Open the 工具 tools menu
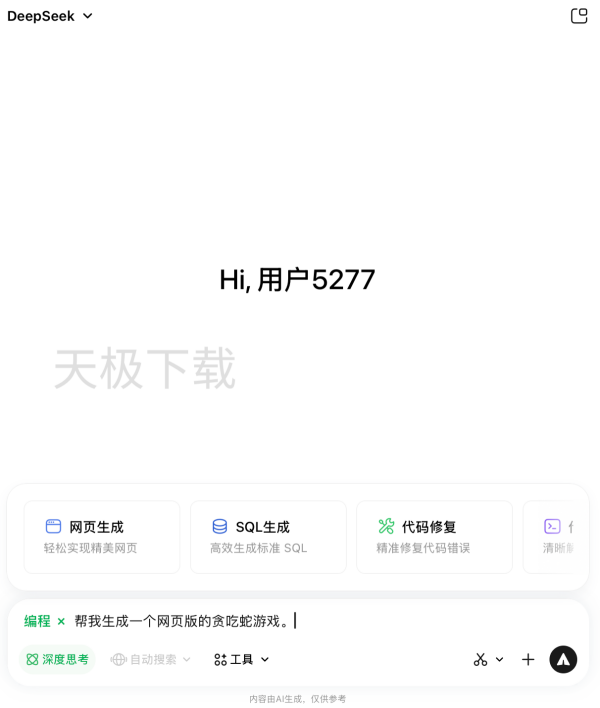Image resolution: width=600 pixels, height=708 pixels. pyautogui.click(x=242, y=659)
